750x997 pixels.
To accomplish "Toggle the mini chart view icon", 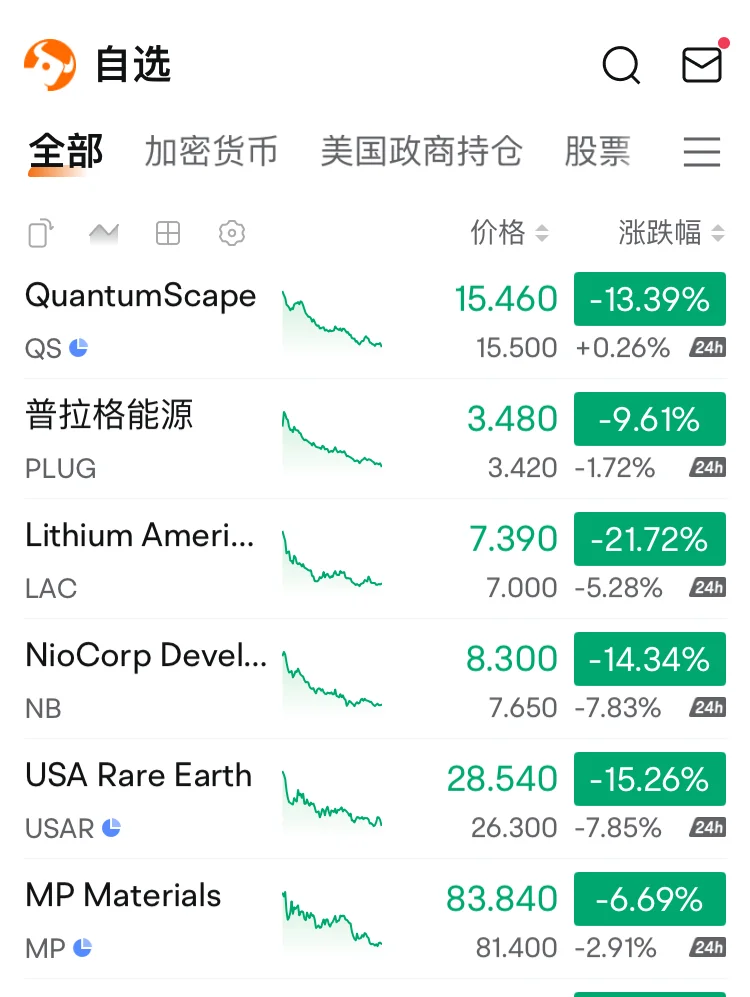I will (x=104, y=234).
